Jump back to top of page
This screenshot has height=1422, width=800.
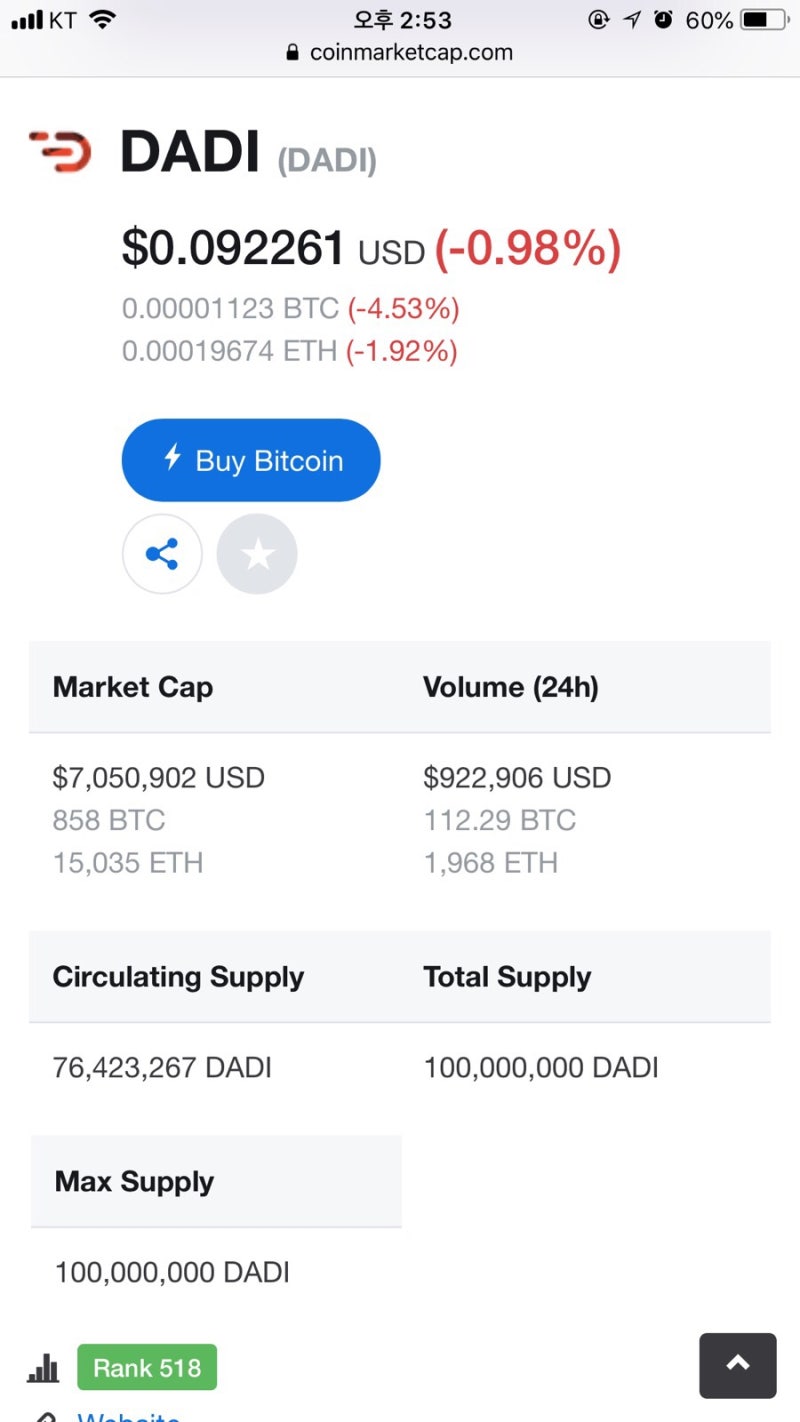[738, 1365]
